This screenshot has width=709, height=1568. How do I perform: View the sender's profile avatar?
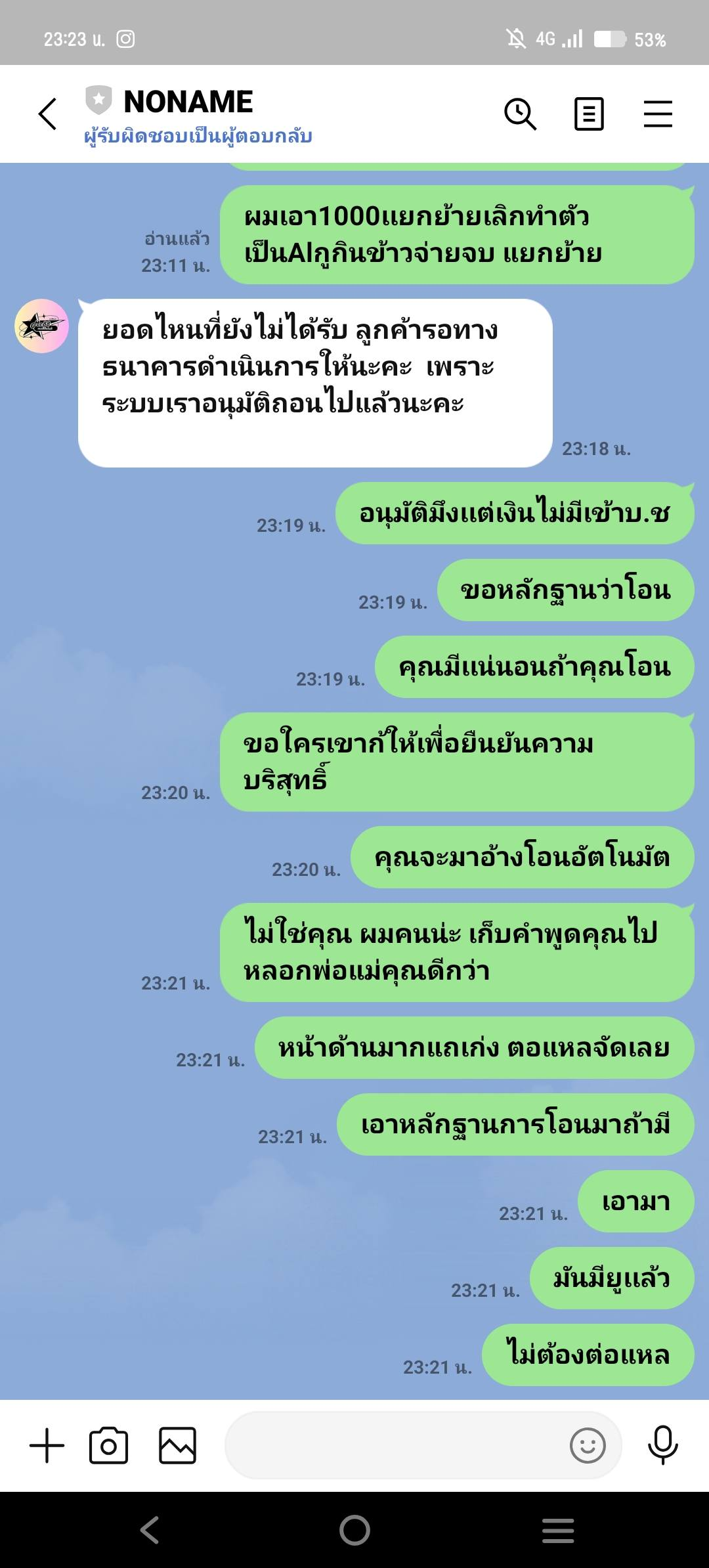[42, 326]
